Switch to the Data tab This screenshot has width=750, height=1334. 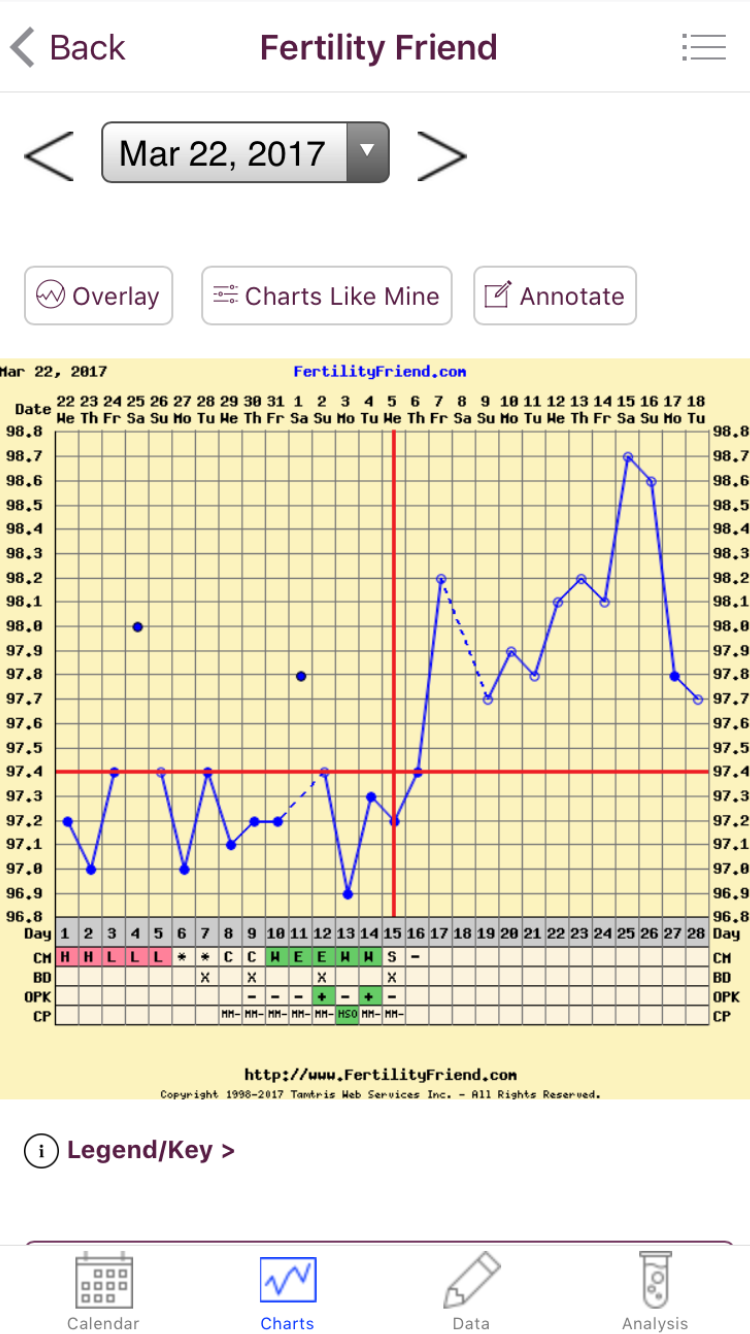click(471, 1291)
